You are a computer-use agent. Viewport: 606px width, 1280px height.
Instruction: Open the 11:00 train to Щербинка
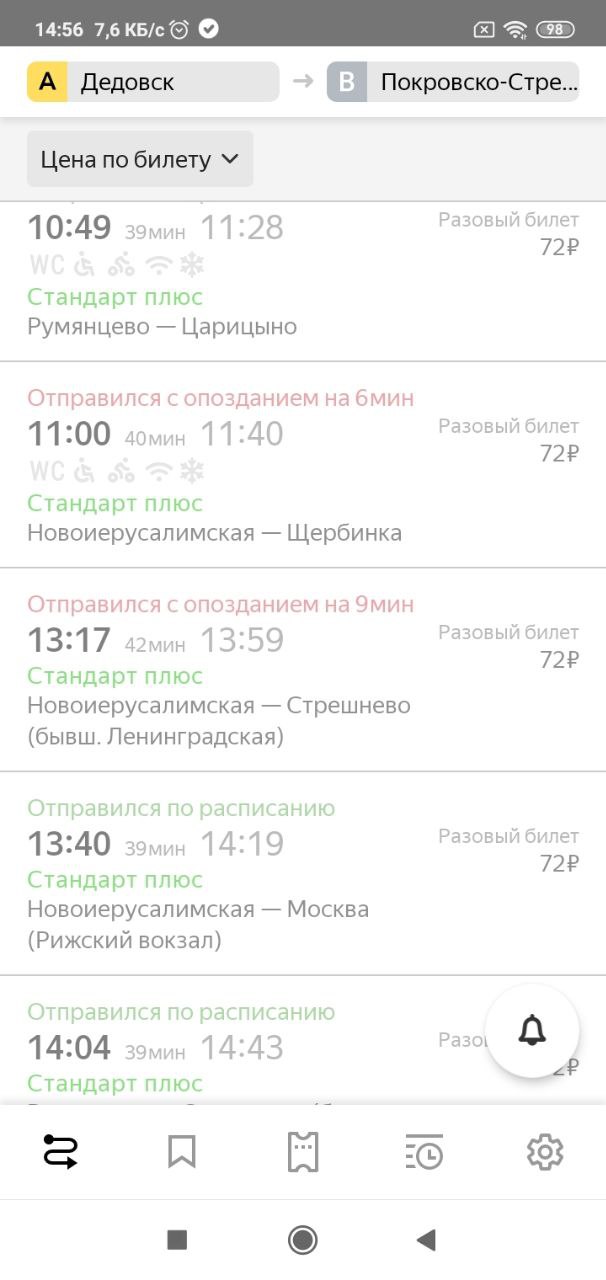coord(303,465)
